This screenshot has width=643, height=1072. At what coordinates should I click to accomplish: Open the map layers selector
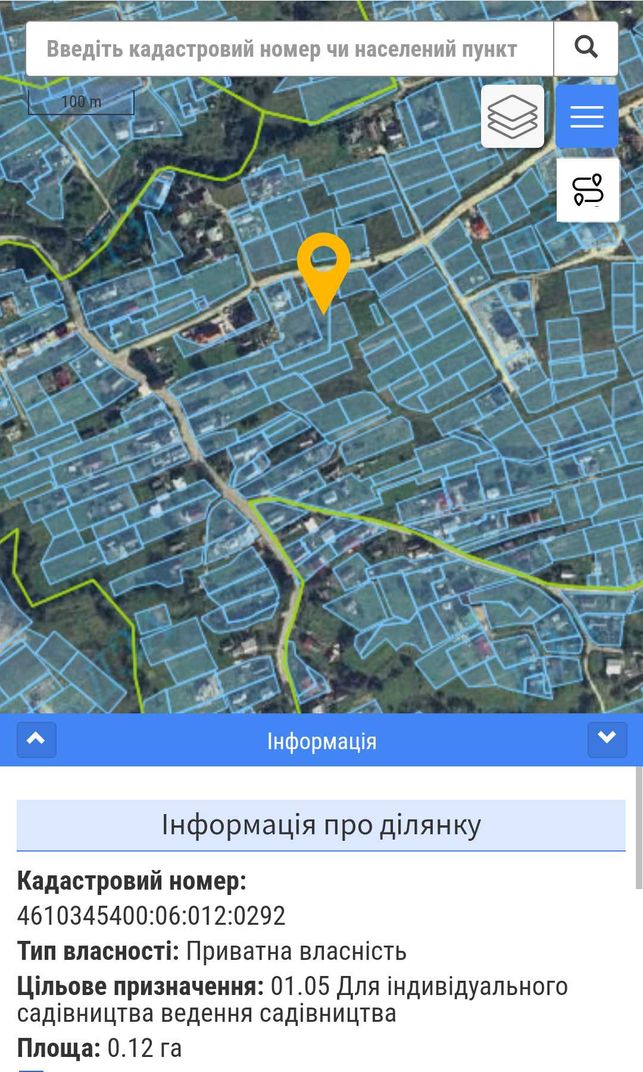(512, 117)
